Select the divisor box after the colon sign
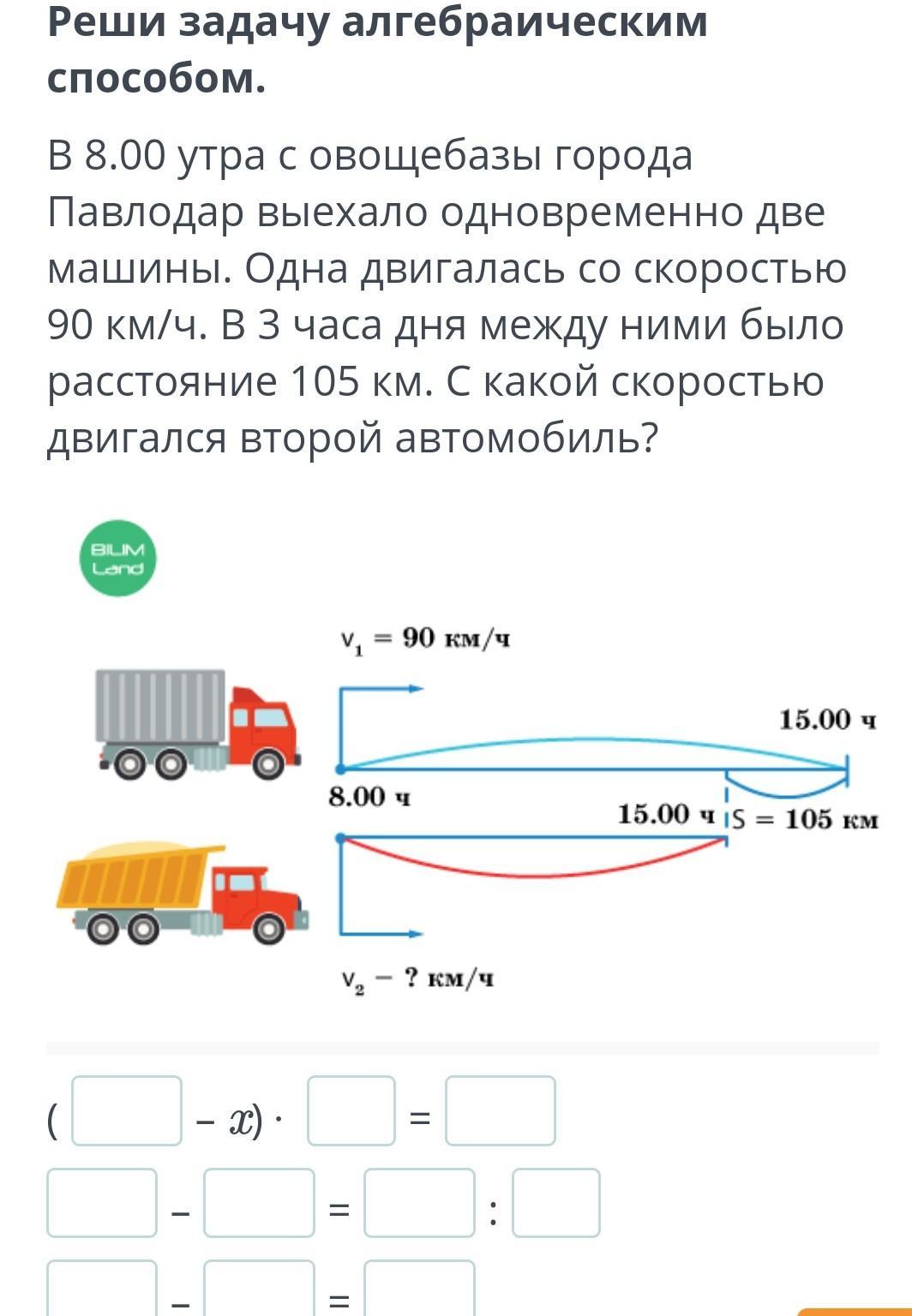 (556, 1203)
